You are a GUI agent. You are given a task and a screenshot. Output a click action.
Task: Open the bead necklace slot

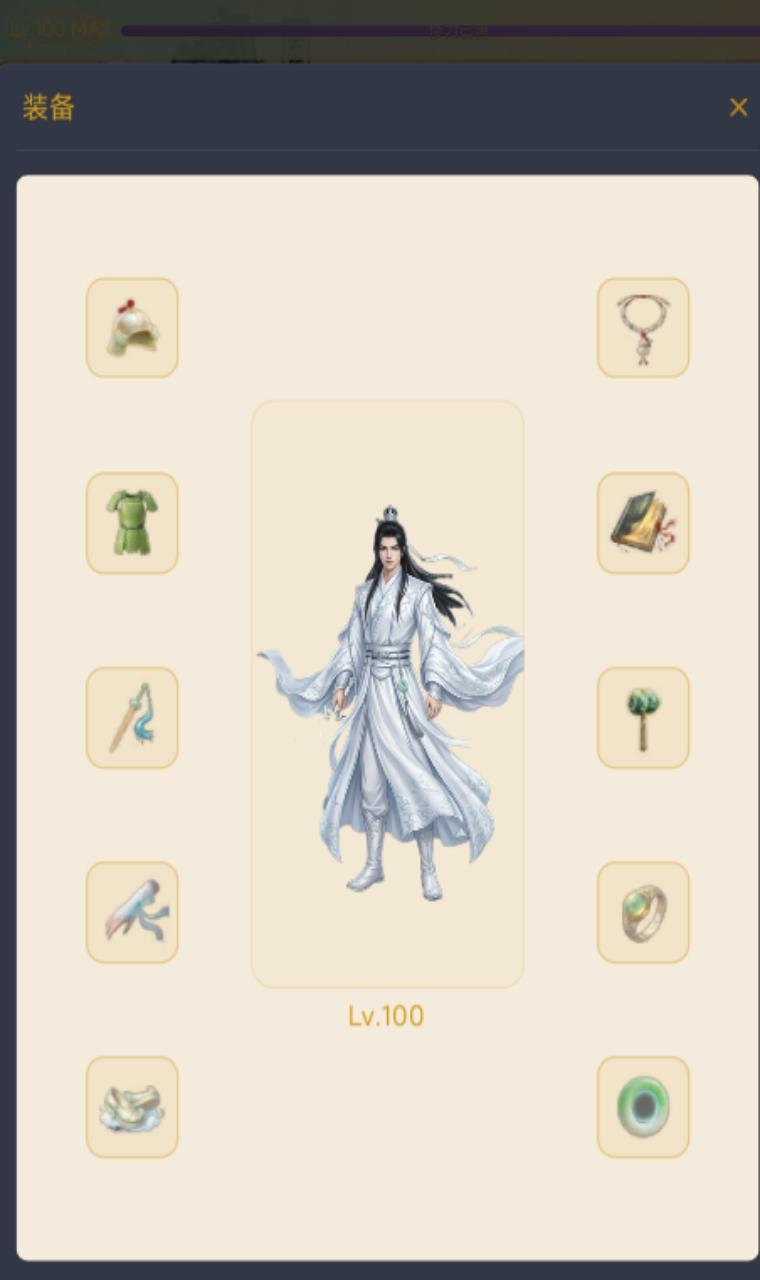click(643, 328)
